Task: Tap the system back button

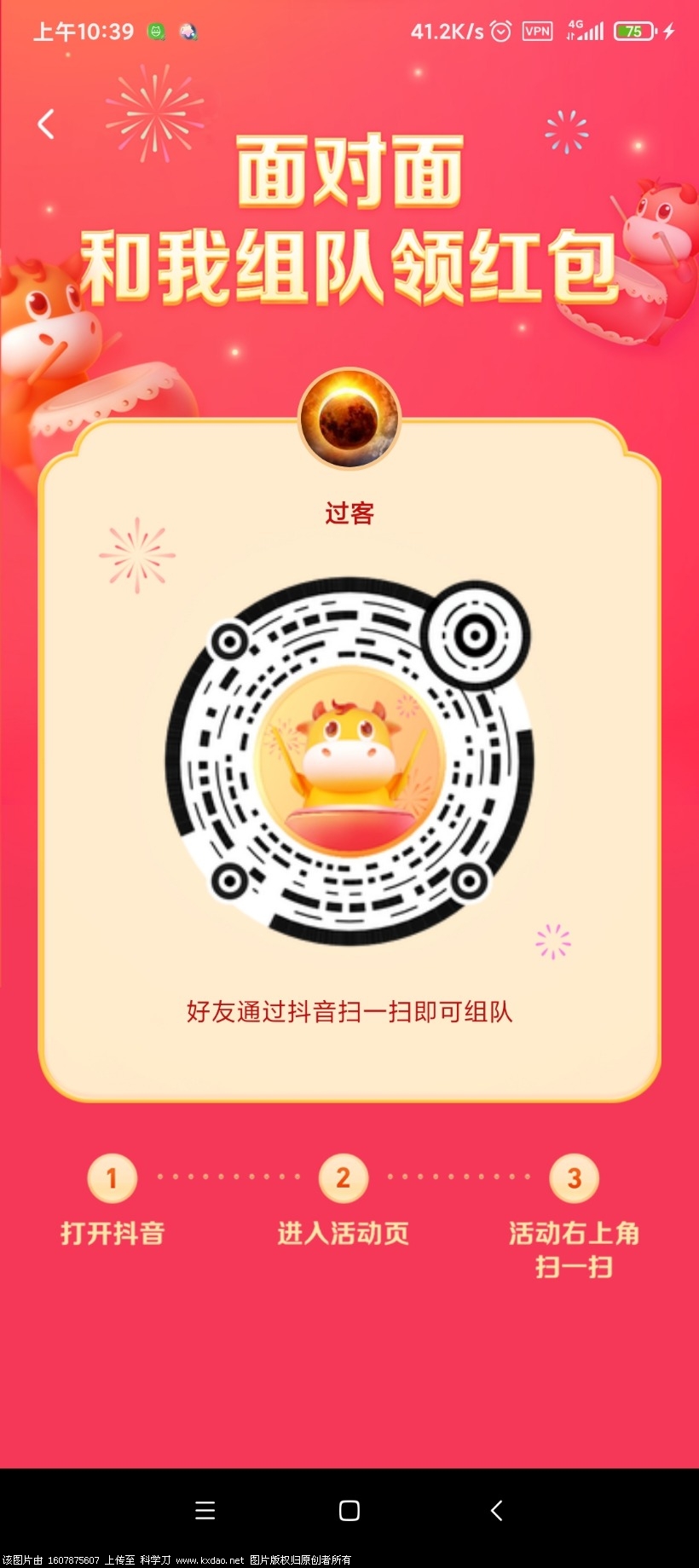Action: [x=496, y=1510]
